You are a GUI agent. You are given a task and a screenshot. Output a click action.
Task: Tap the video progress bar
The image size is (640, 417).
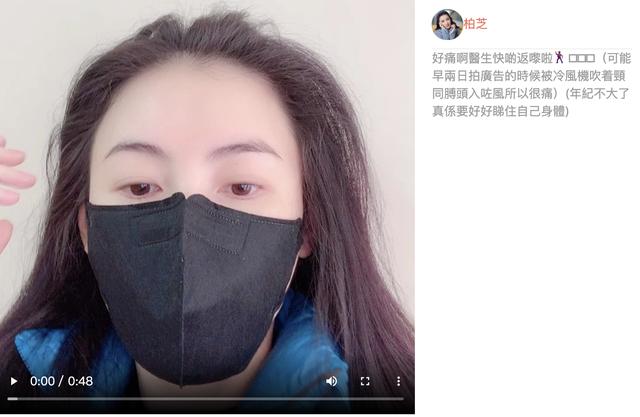[207, 399]
